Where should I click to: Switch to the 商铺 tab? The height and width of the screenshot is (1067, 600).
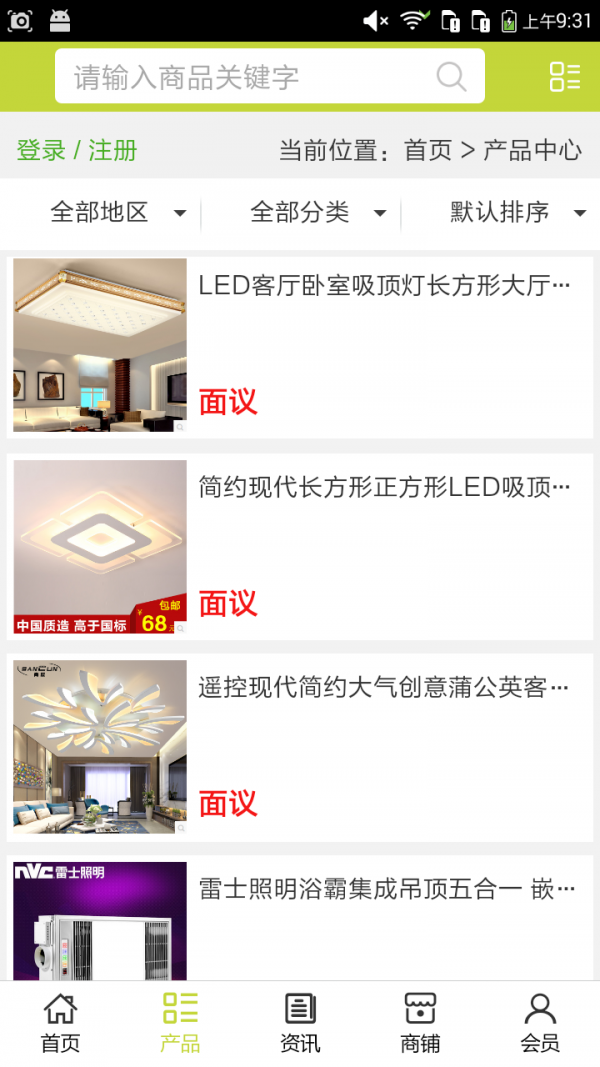coord(420,1023)
